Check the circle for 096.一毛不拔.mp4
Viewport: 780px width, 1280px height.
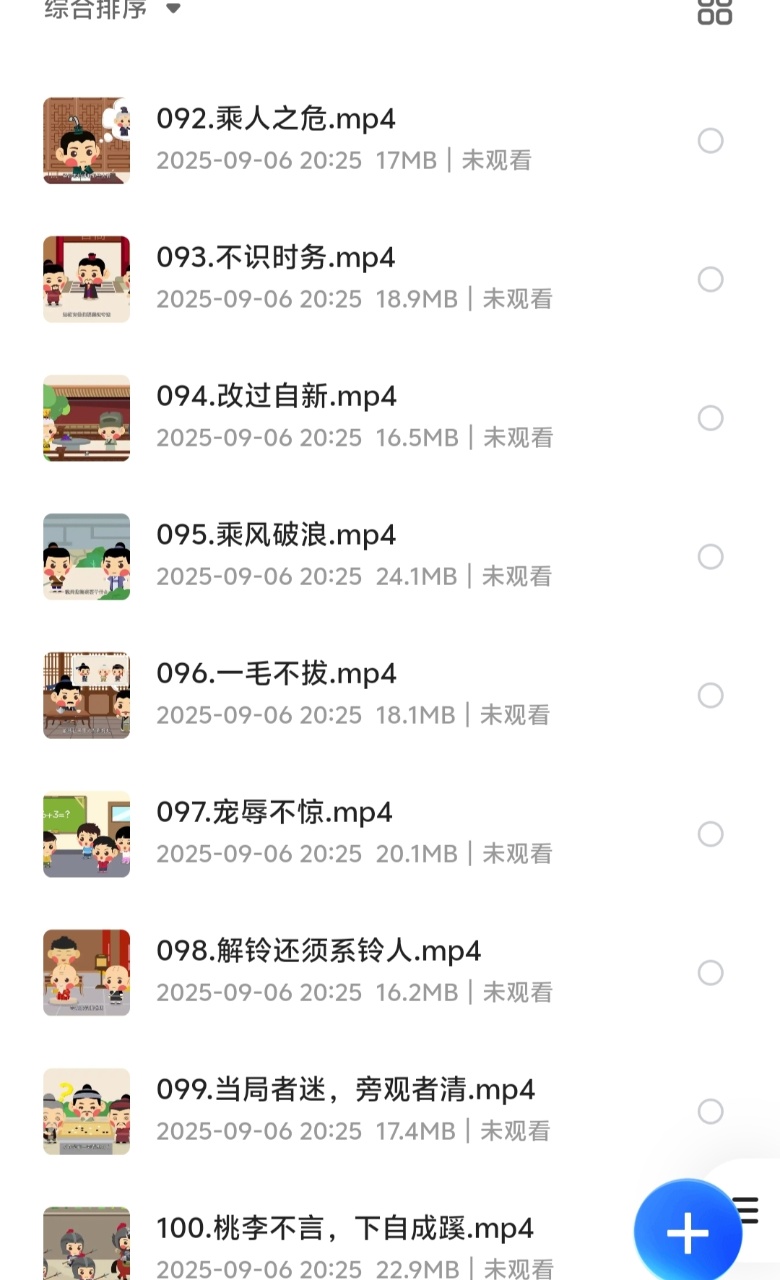pyautogui.click(x=710, y=696)
